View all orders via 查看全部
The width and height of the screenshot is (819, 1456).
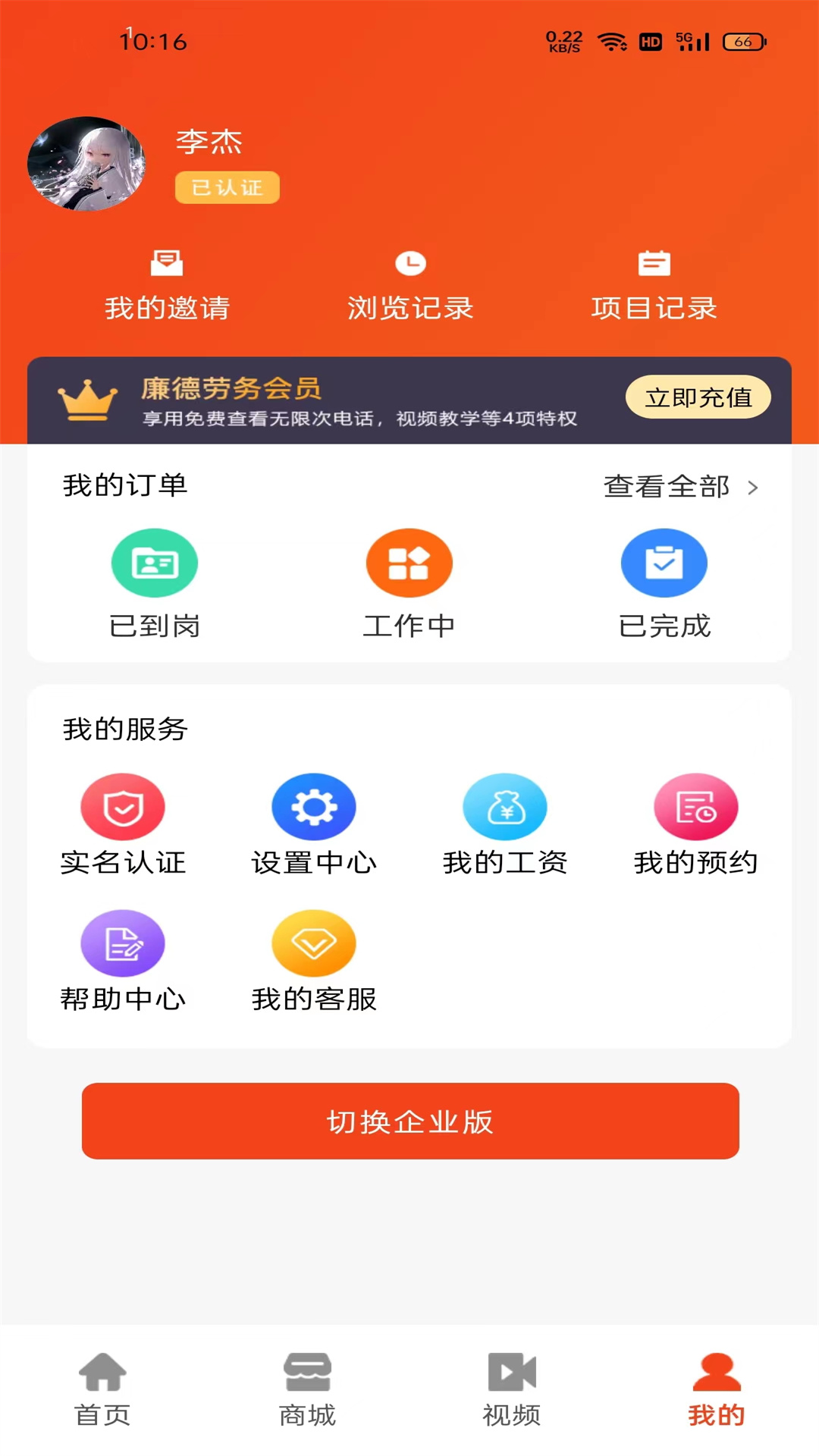[x=680, y=486]
